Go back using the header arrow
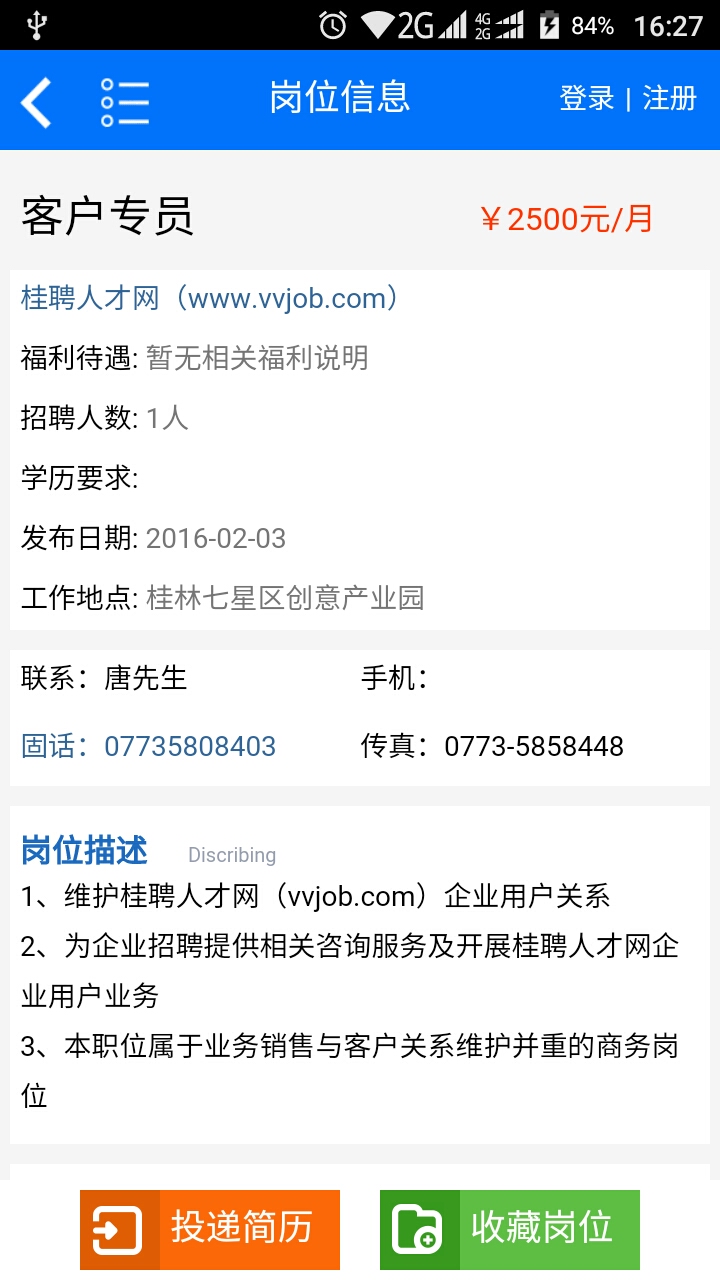 (x=36, y=101)
